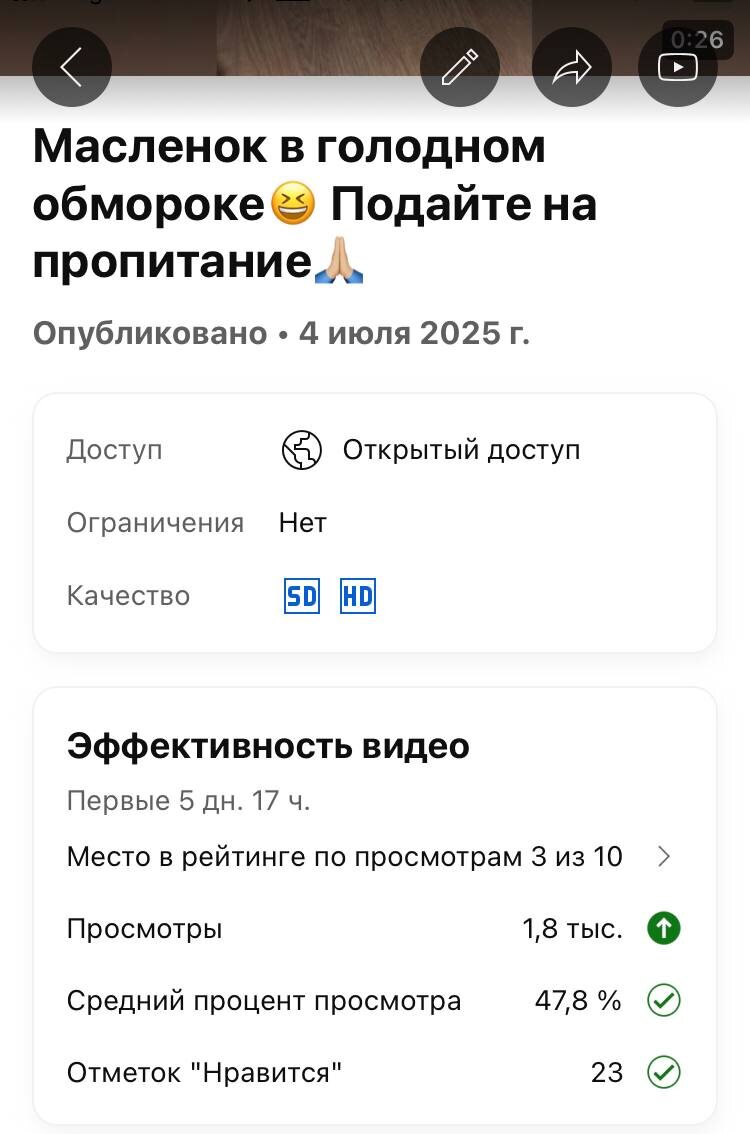
Task: Click the green up-arrow beside Просмотры
Action: point(663,928)
